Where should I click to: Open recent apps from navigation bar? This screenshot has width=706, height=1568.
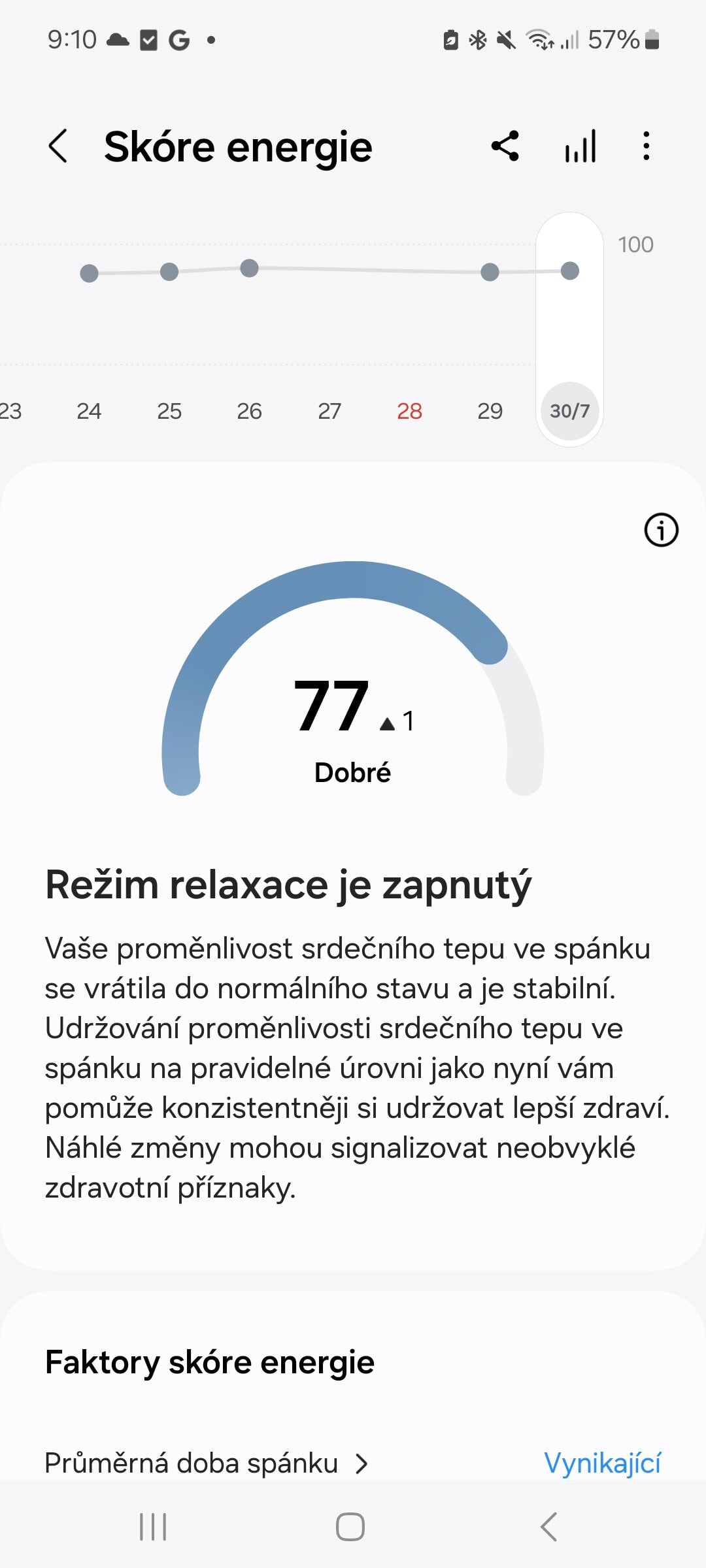pyautogui.click(x=153, y=1527)
